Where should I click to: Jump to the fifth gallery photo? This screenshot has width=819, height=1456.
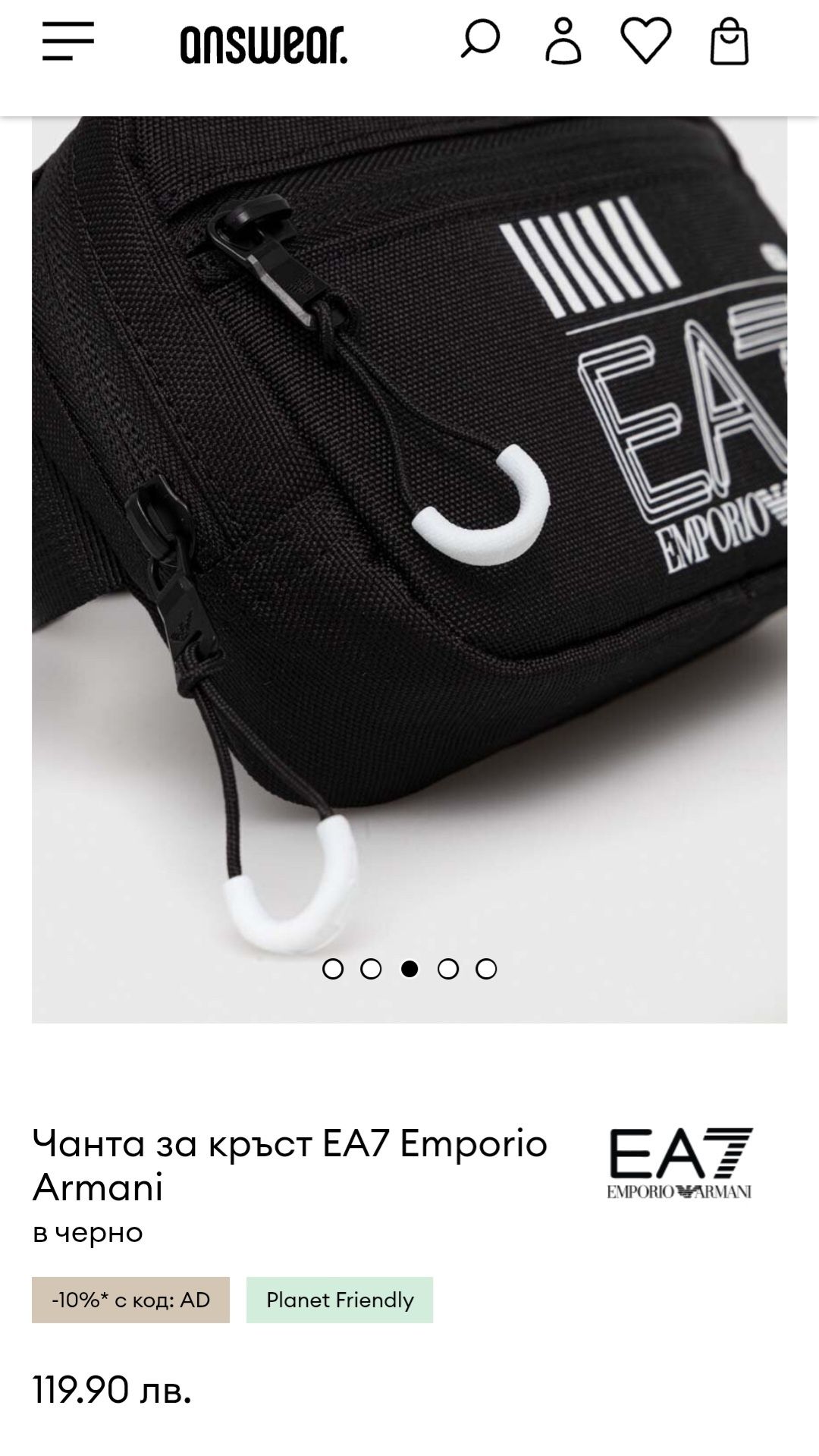click(x=486, y=969)
